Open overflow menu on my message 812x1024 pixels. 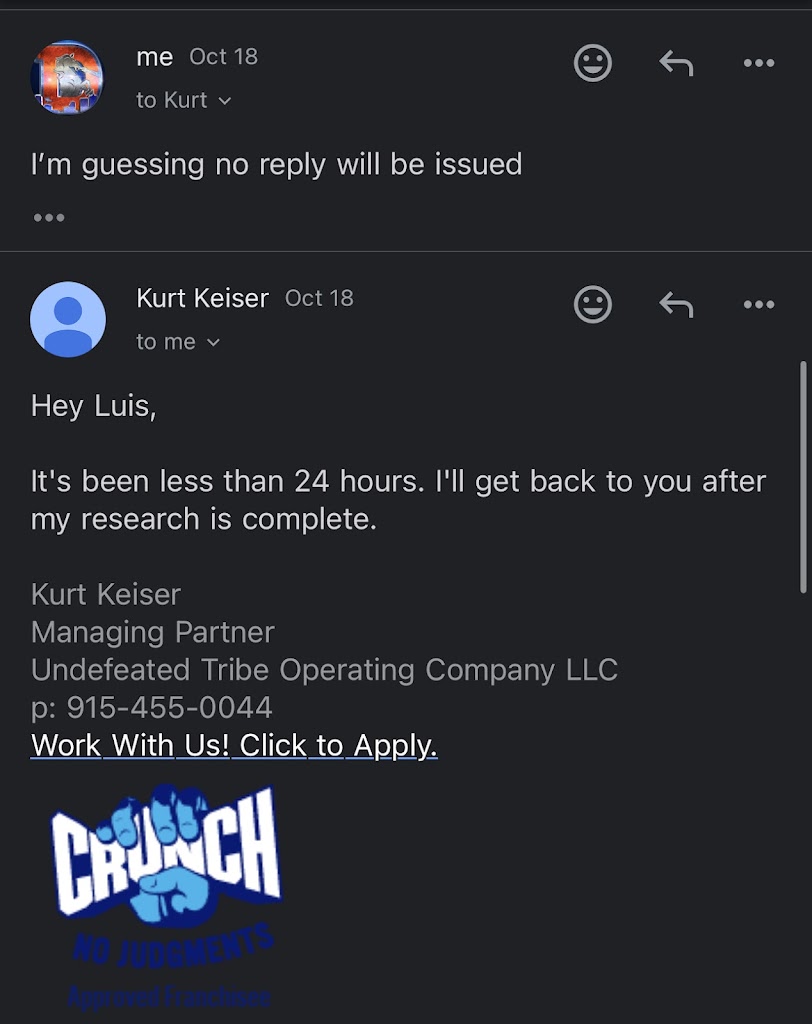759,63
